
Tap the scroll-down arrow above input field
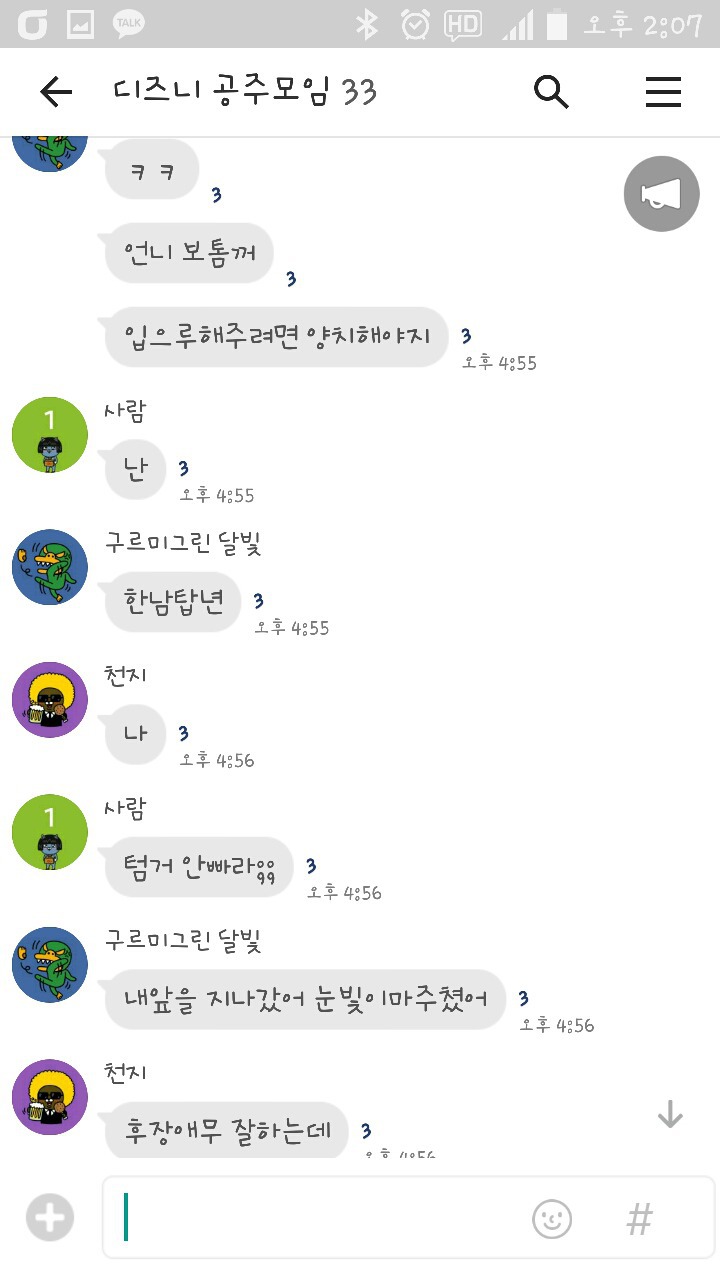[669, 1113]
